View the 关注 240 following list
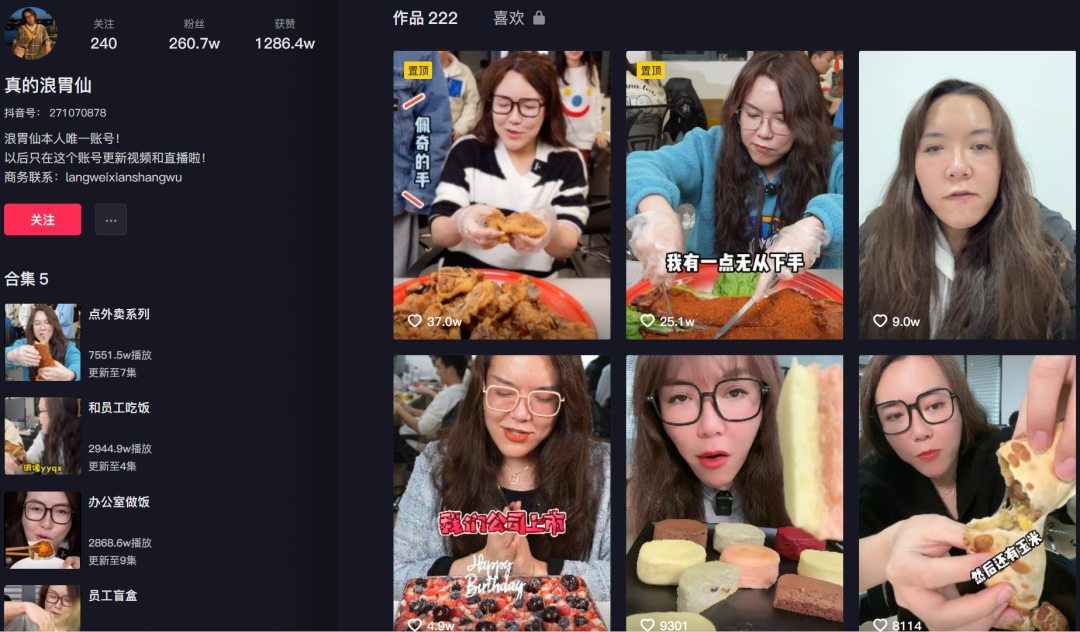The height and width of the screenshot is (632, 1080). pos(104,34)
